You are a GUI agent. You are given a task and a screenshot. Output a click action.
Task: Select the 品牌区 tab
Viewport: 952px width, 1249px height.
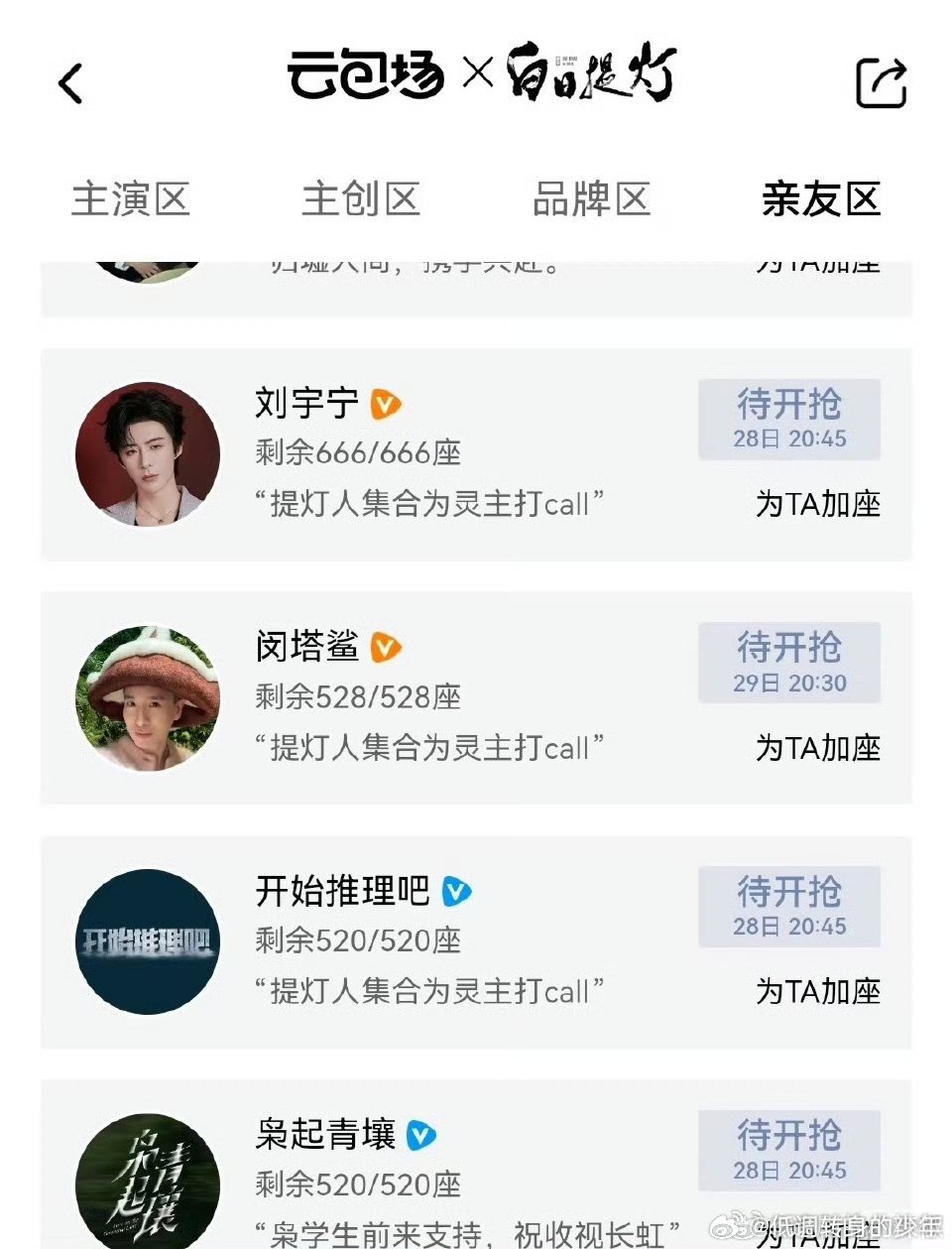592,199
